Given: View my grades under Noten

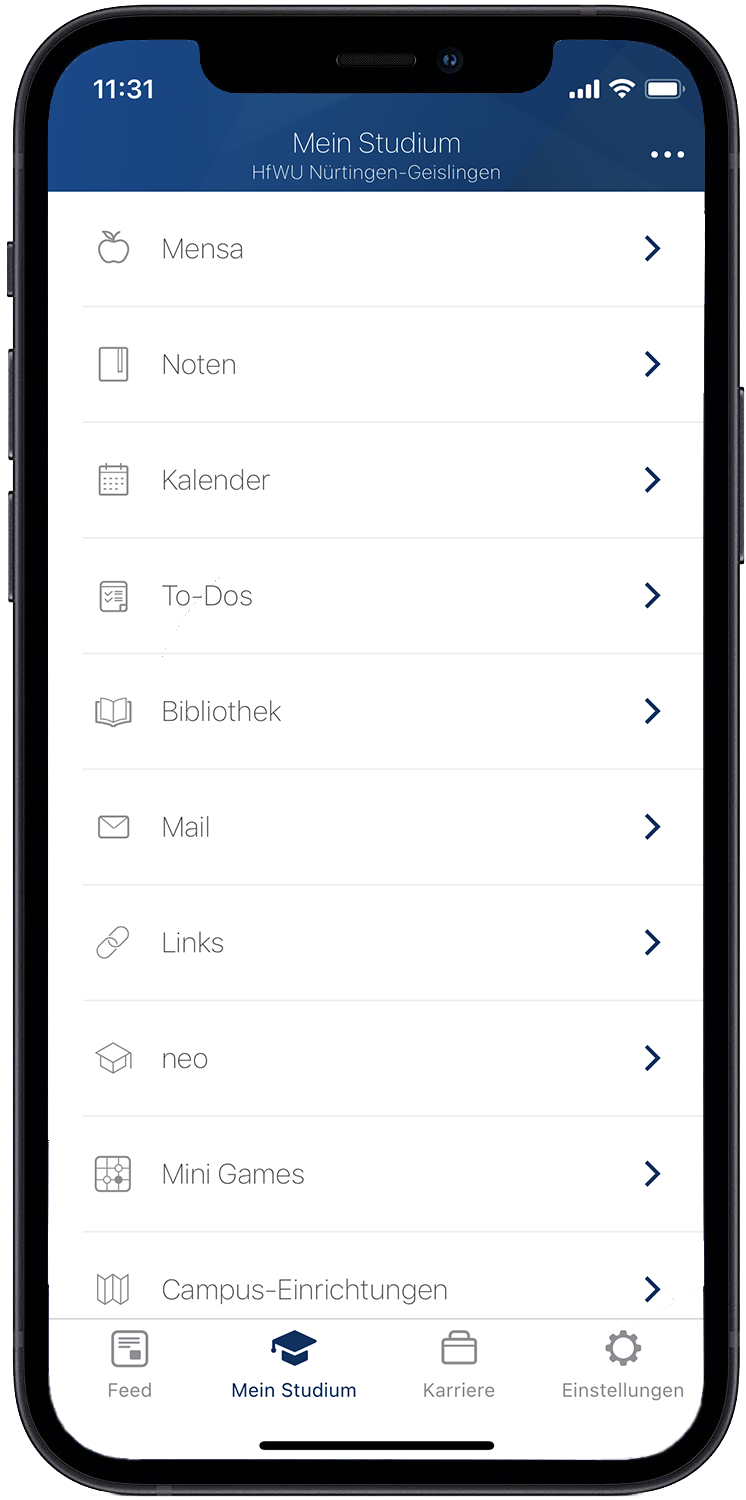Looking at the screenshot, I should 376,365.
